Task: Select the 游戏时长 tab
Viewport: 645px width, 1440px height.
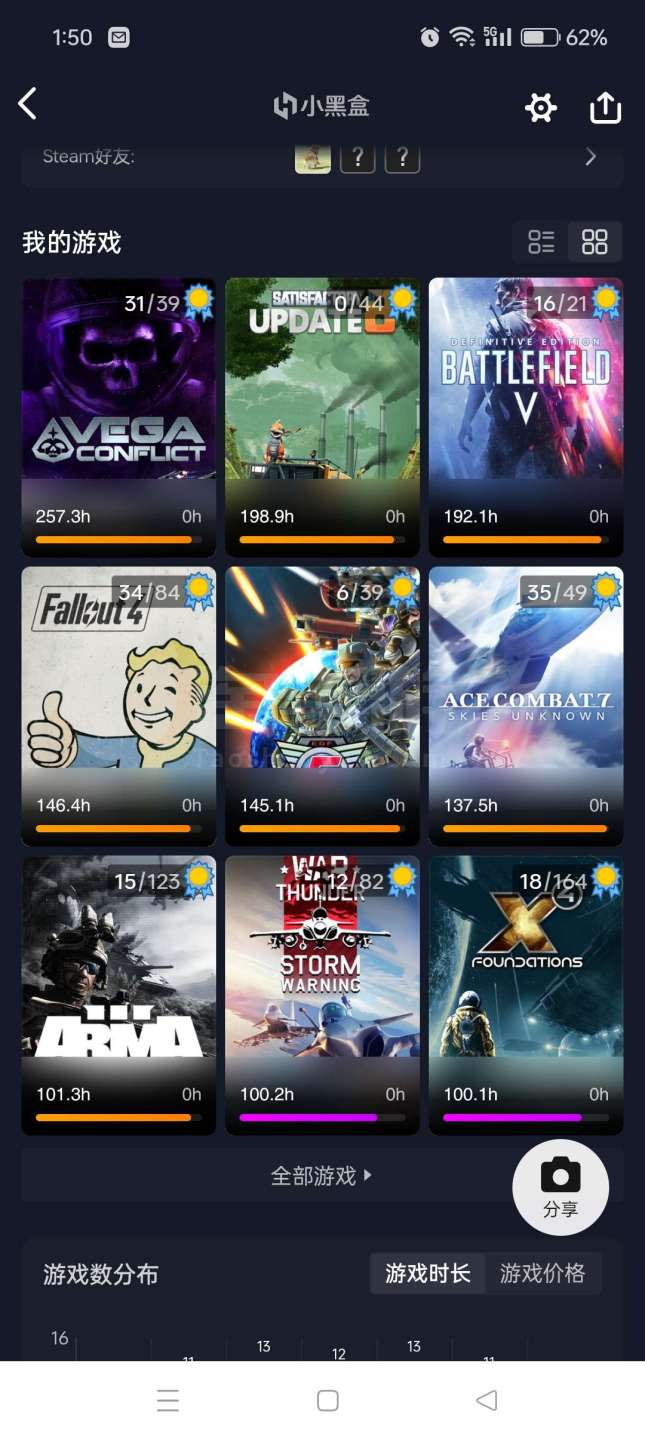Action: click(428, 1273)
